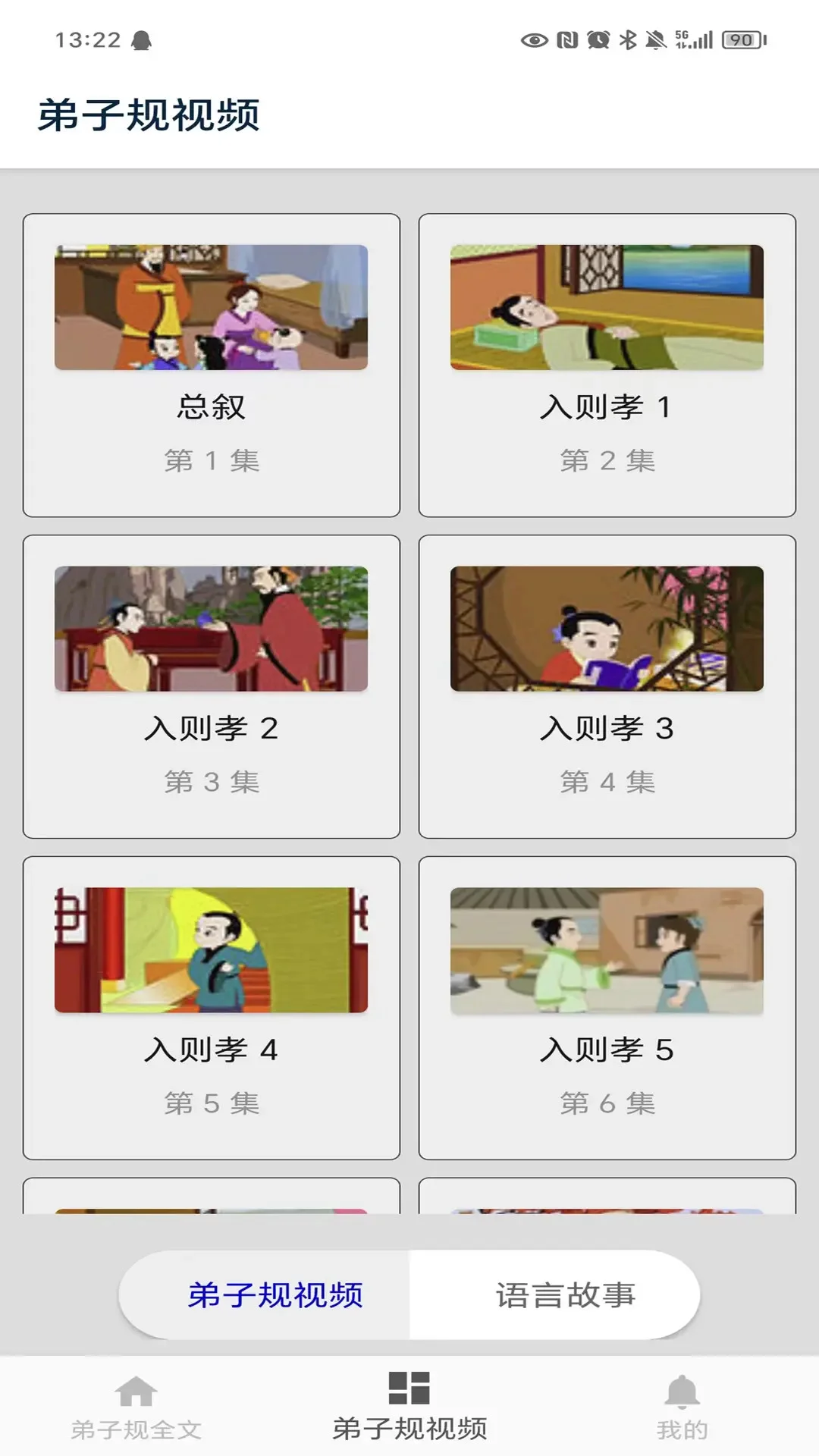Play 入则孝 1 episode

click(607, 364)
